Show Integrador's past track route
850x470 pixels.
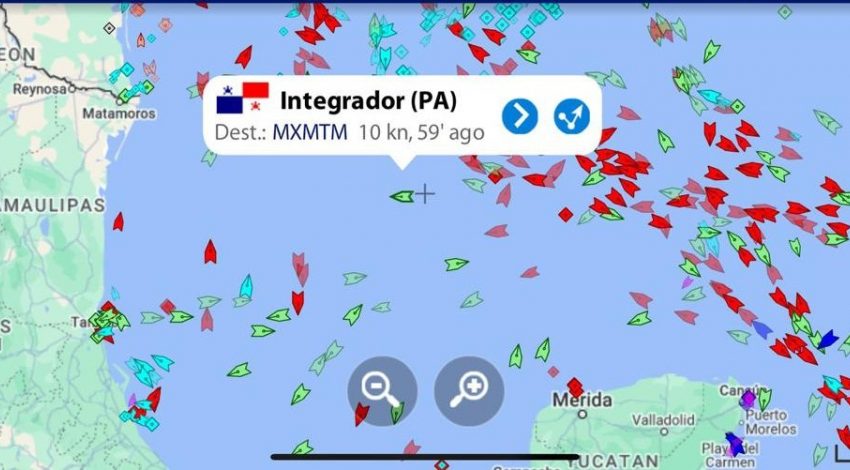(x=571, y=116)
